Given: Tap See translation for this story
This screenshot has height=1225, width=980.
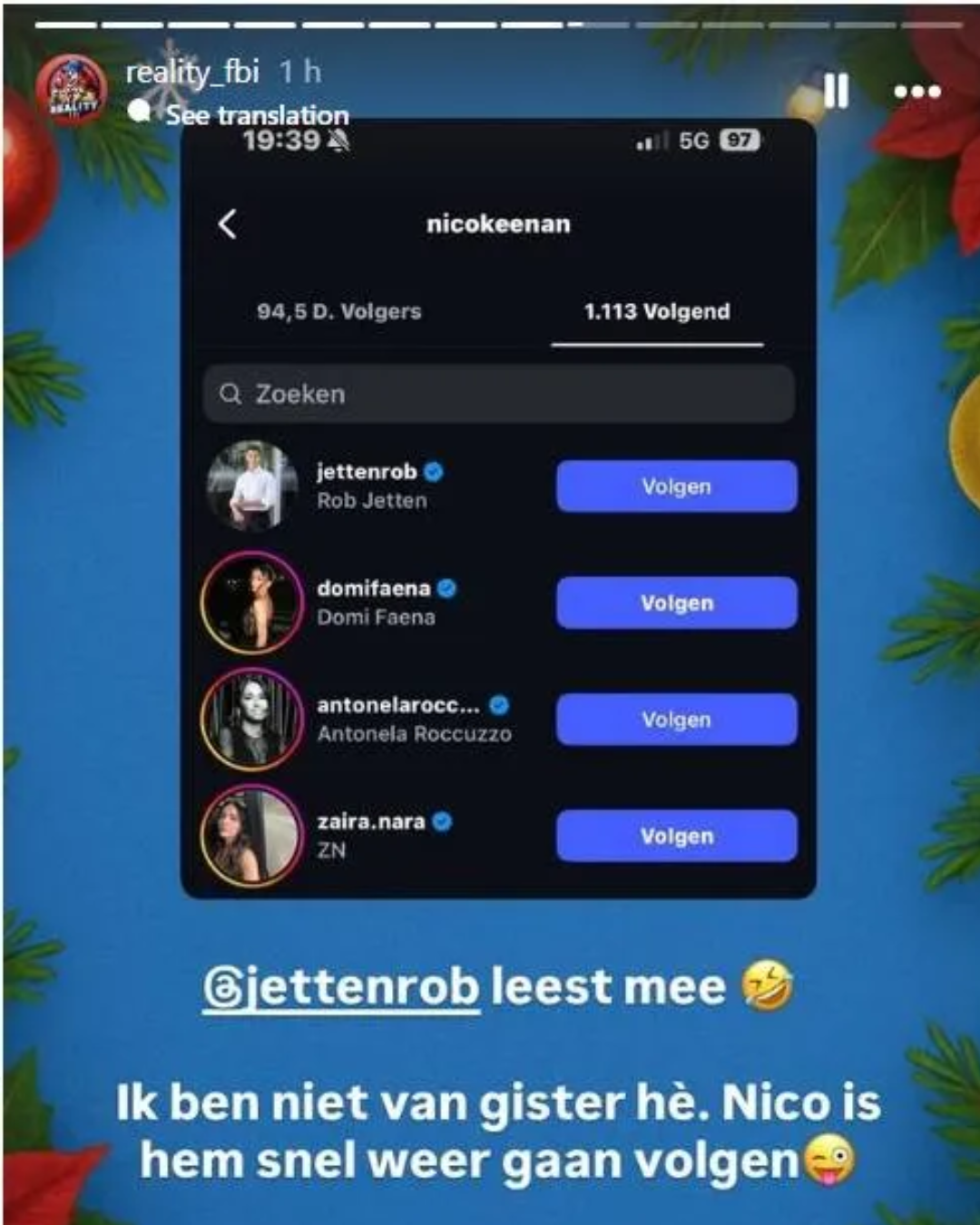Looking at the screenshot, I should 256,115.
